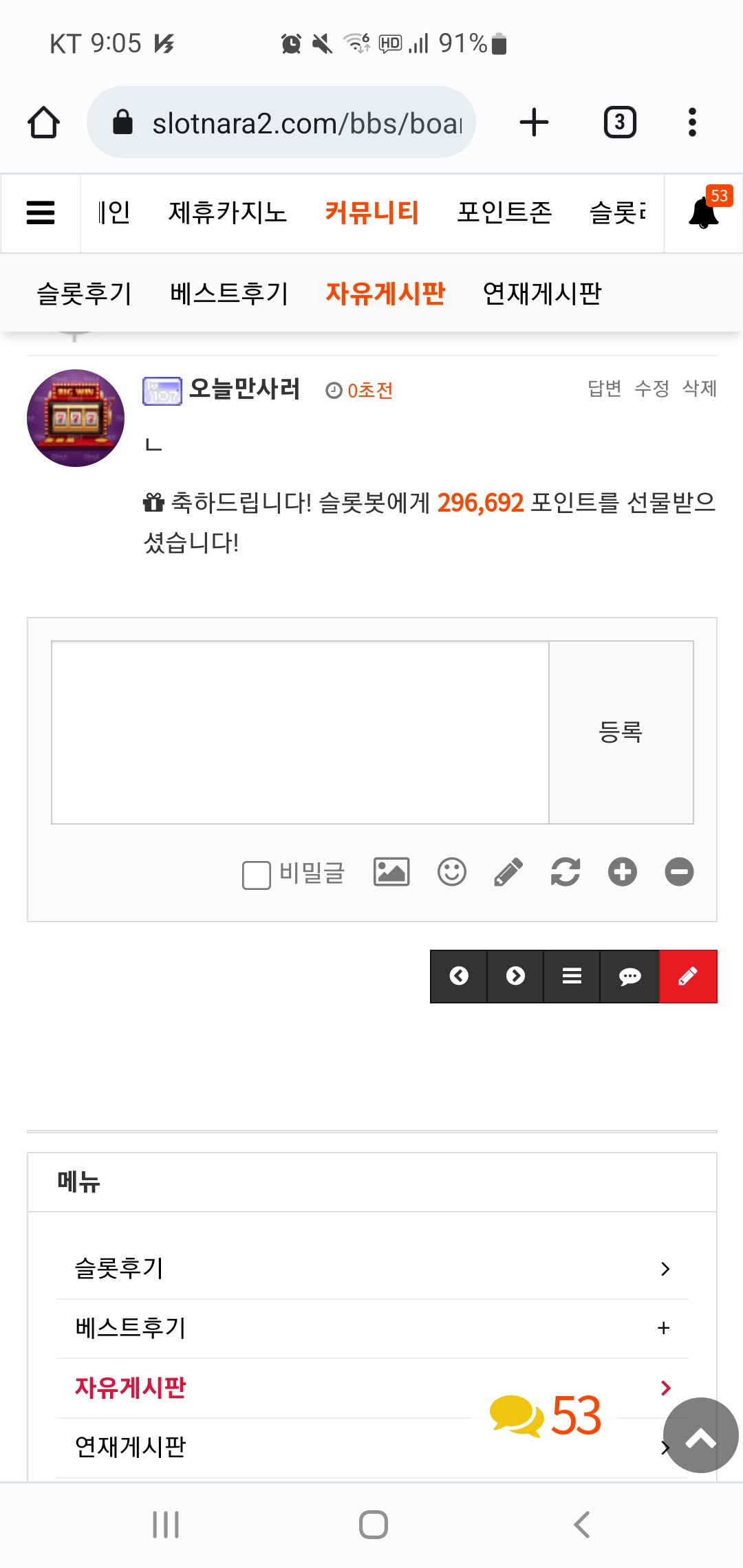Open the 포인트존 nav item
The width and height of the screenshot is (743, 1568).
pyautogui.click(x=505, y=213)
